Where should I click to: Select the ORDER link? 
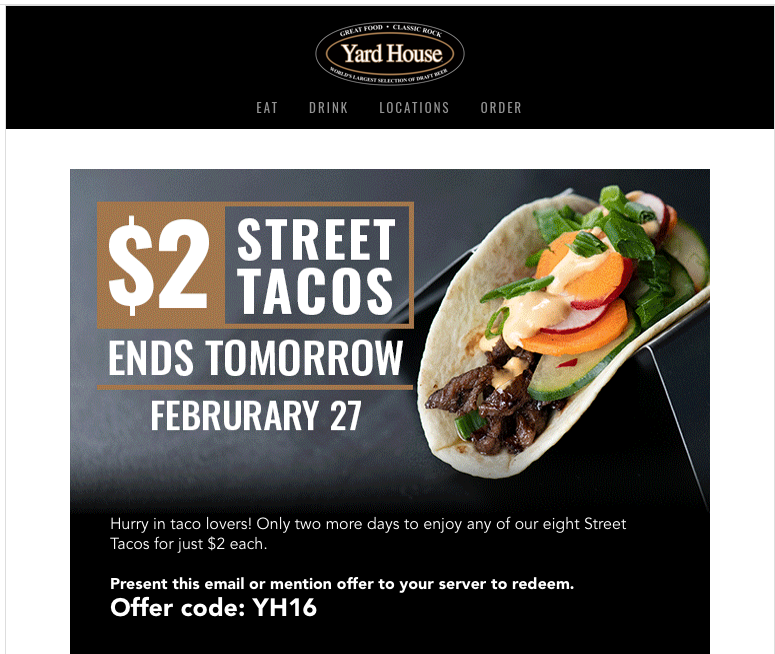tap(501, 108)
